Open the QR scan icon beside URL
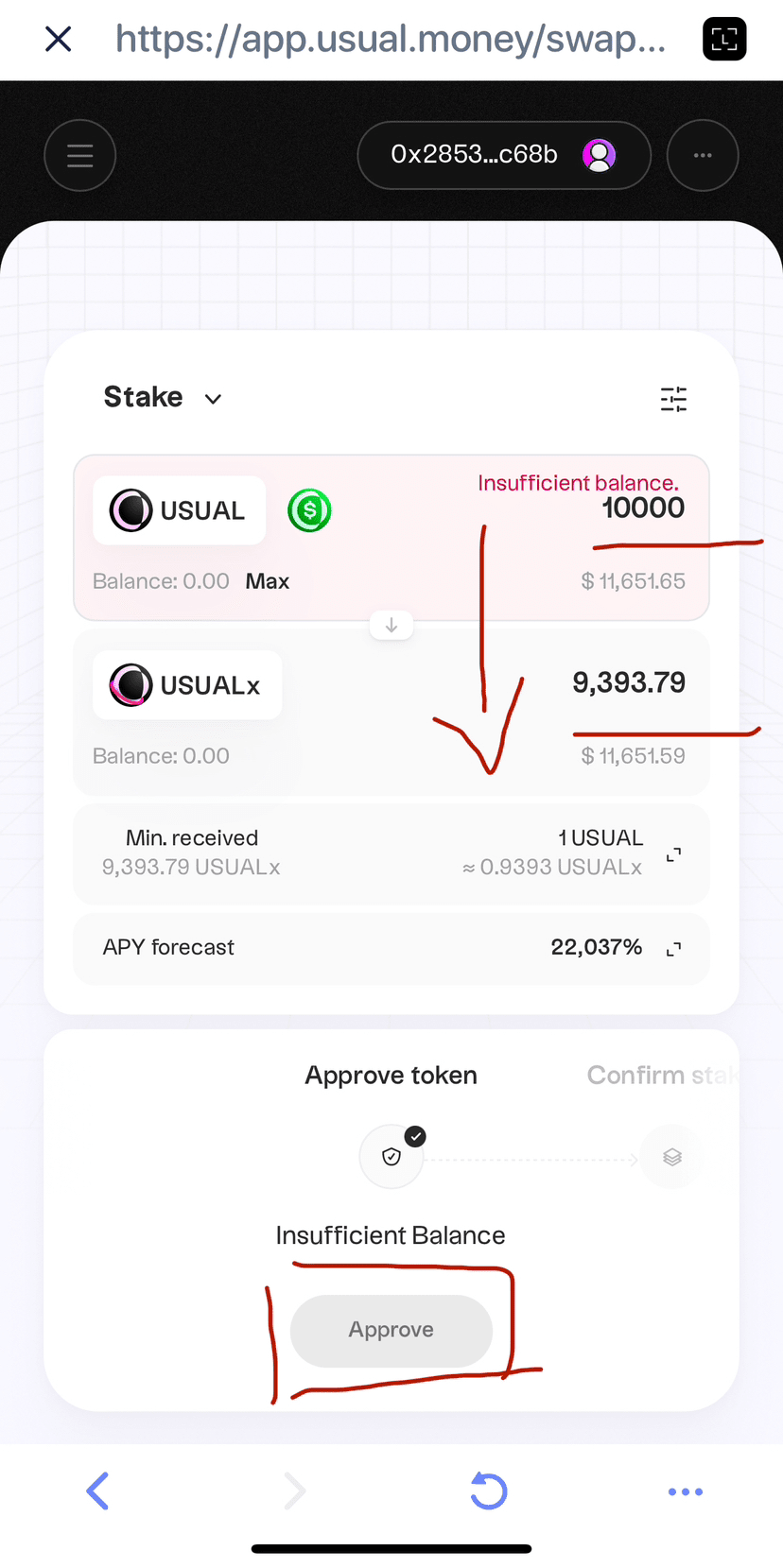Screen dimensions: 783x1568 [724, 39]
